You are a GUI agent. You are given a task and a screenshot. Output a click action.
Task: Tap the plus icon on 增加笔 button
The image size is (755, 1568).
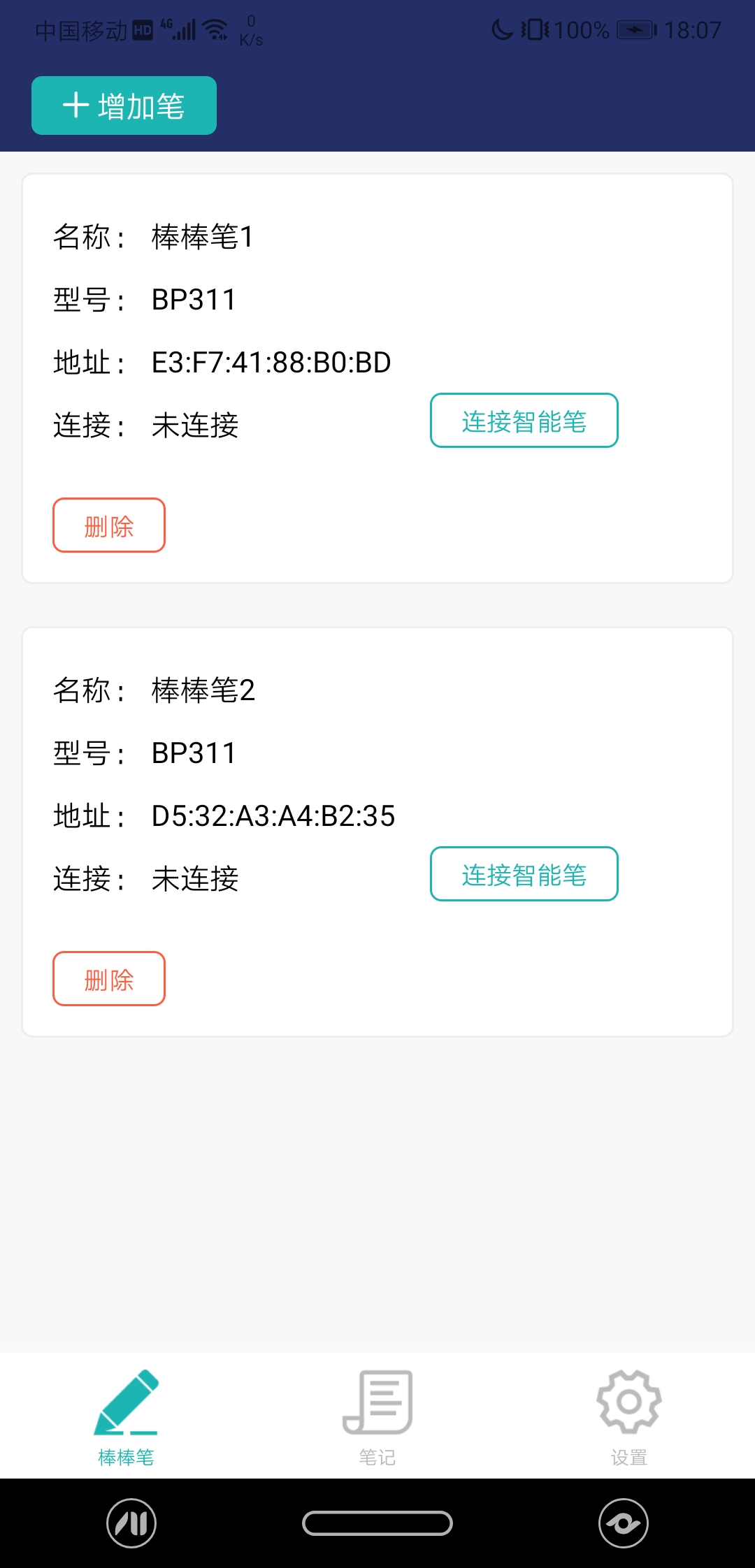pyautogui.click(x=75, y=106)
